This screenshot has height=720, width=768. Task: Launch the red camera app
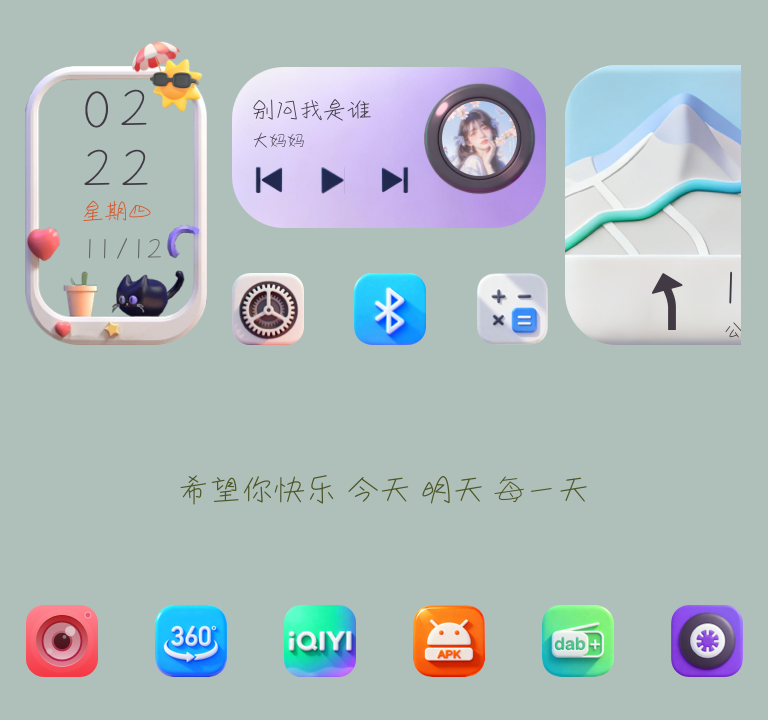click(62, 641)
